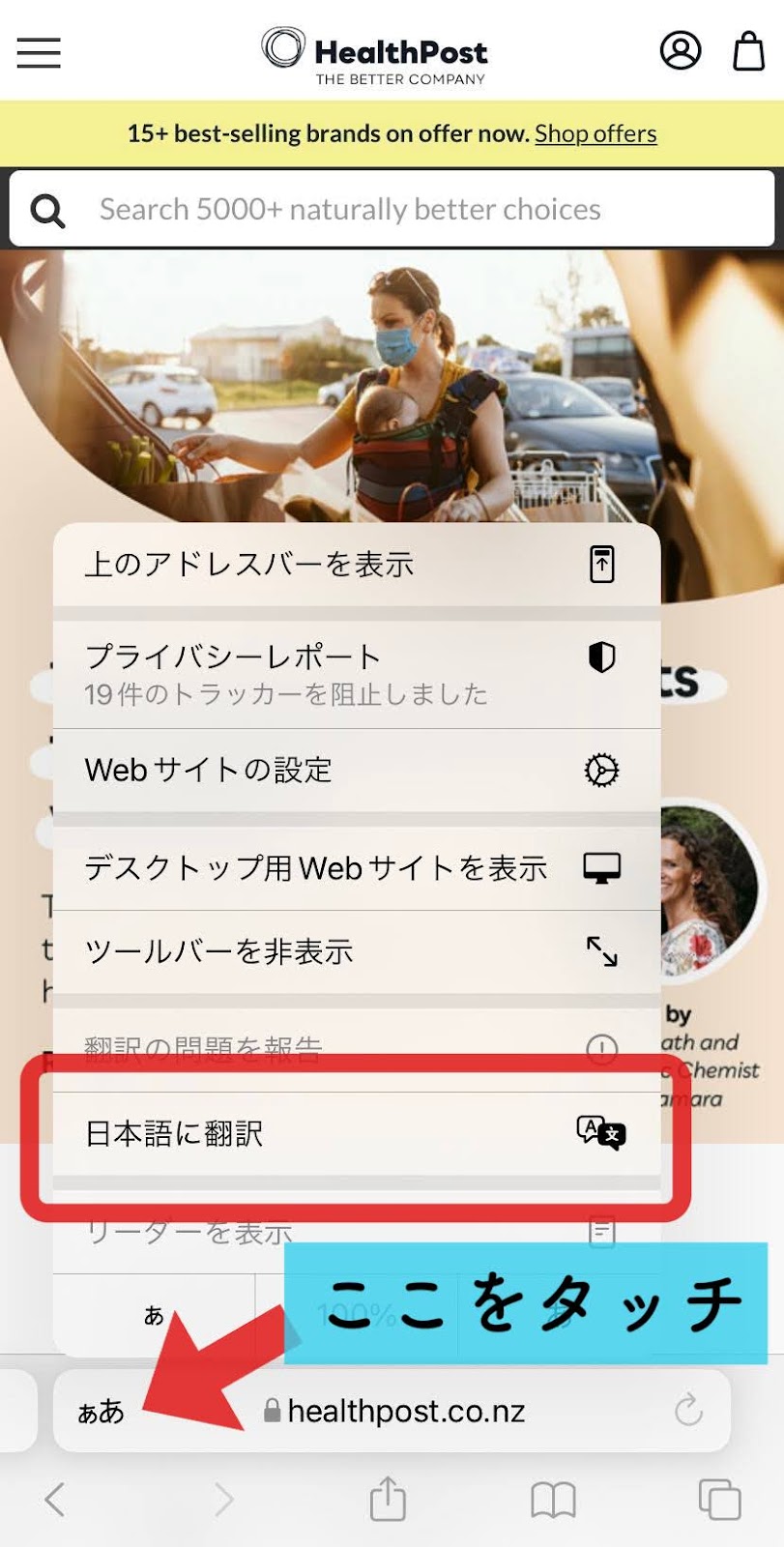
Task: Open the share sheet
Action: click(x=388, y=1500)
